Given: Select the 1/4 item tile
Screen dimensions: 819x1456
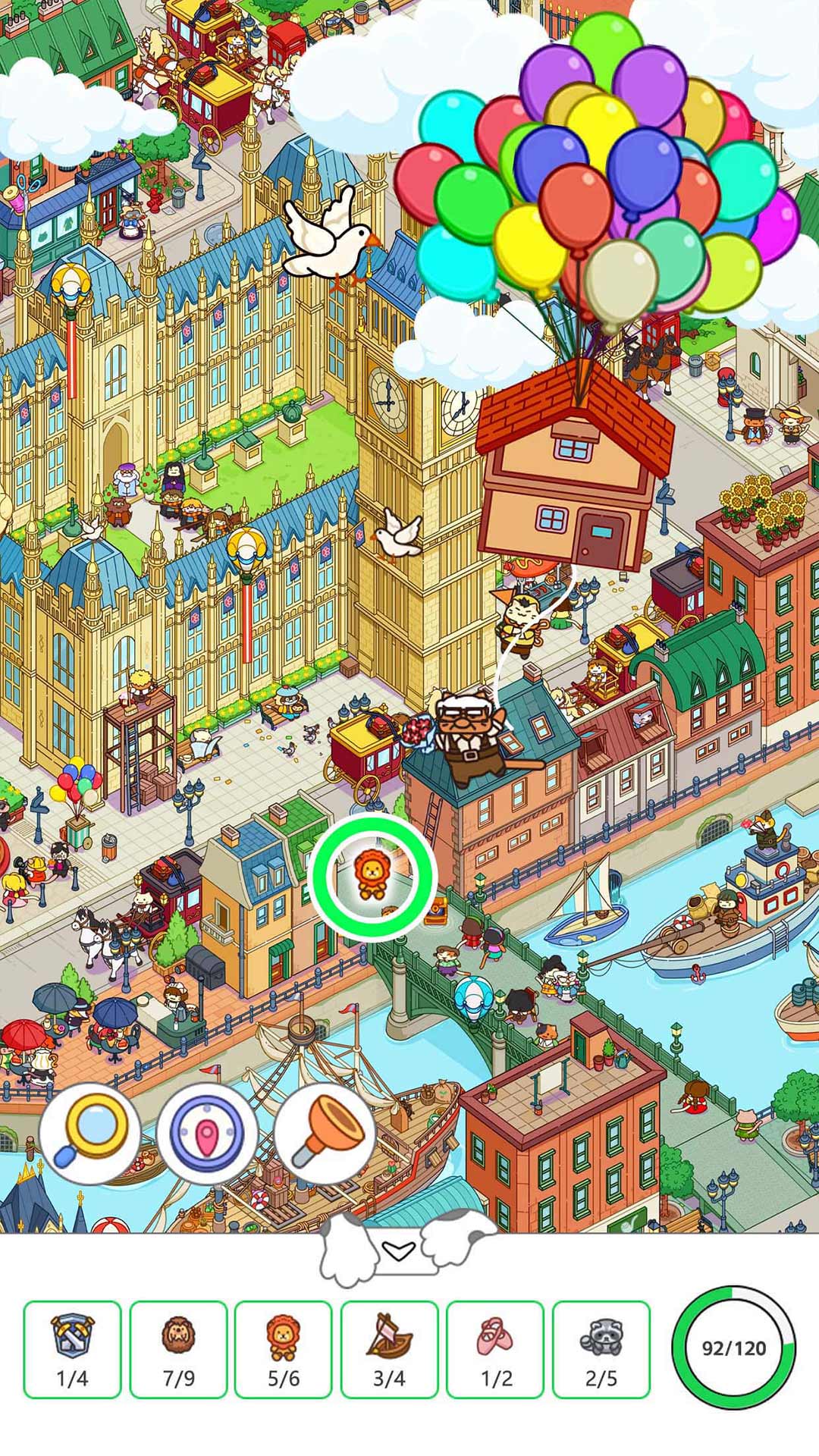Looking at the screenshot, I should point(73,1349).
